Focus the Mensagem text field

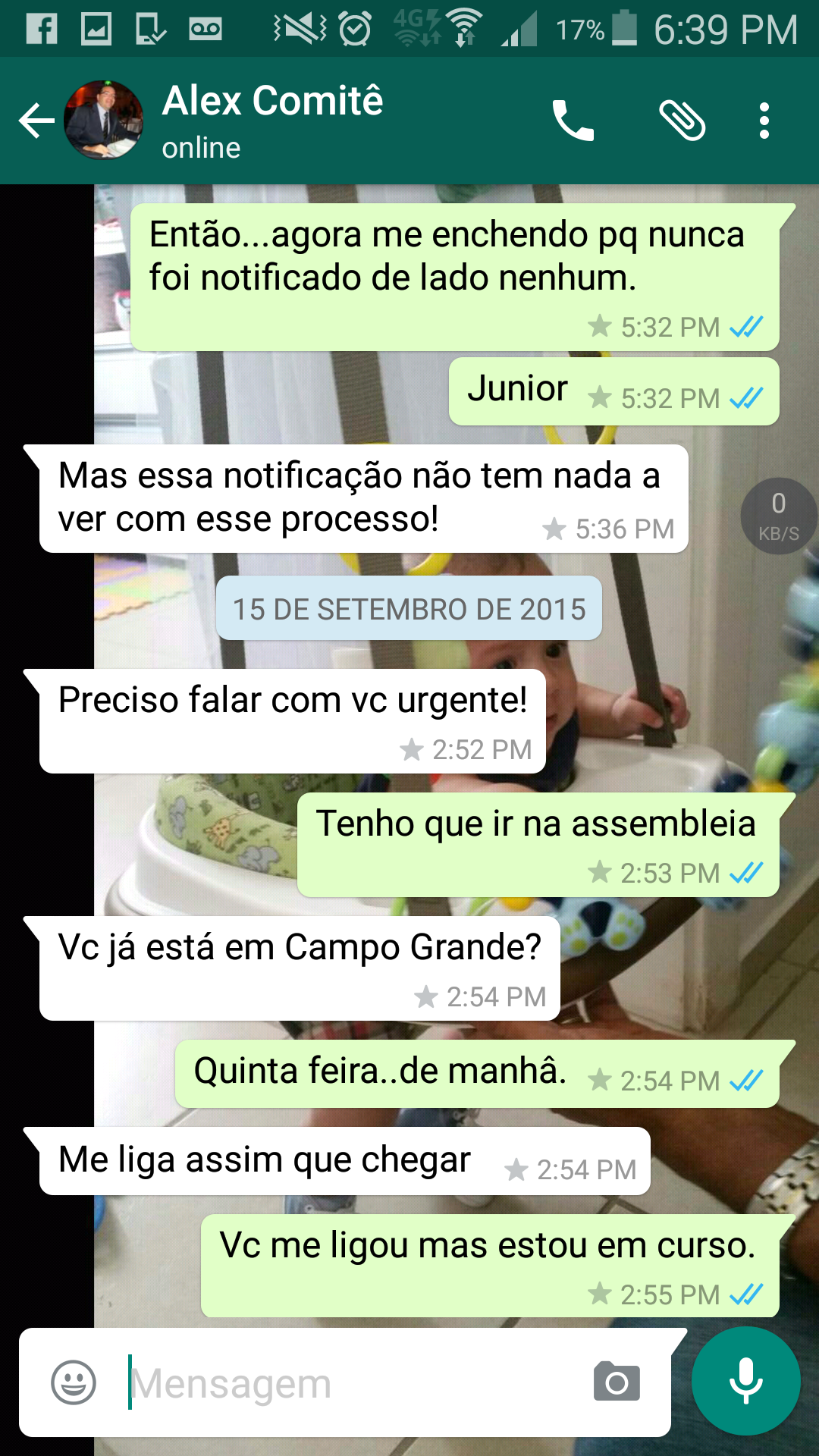[349, 1383]
